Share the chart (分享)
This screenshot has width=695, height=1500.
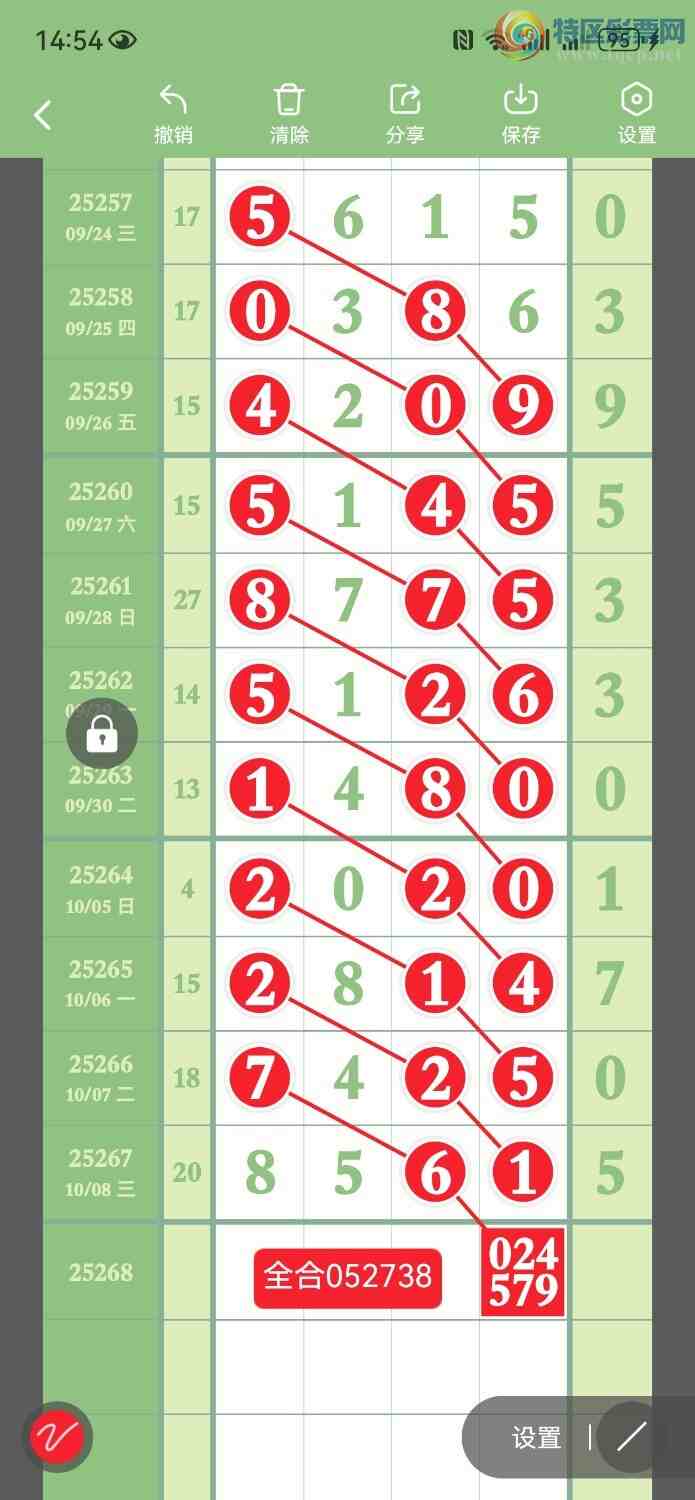(405, 115)
